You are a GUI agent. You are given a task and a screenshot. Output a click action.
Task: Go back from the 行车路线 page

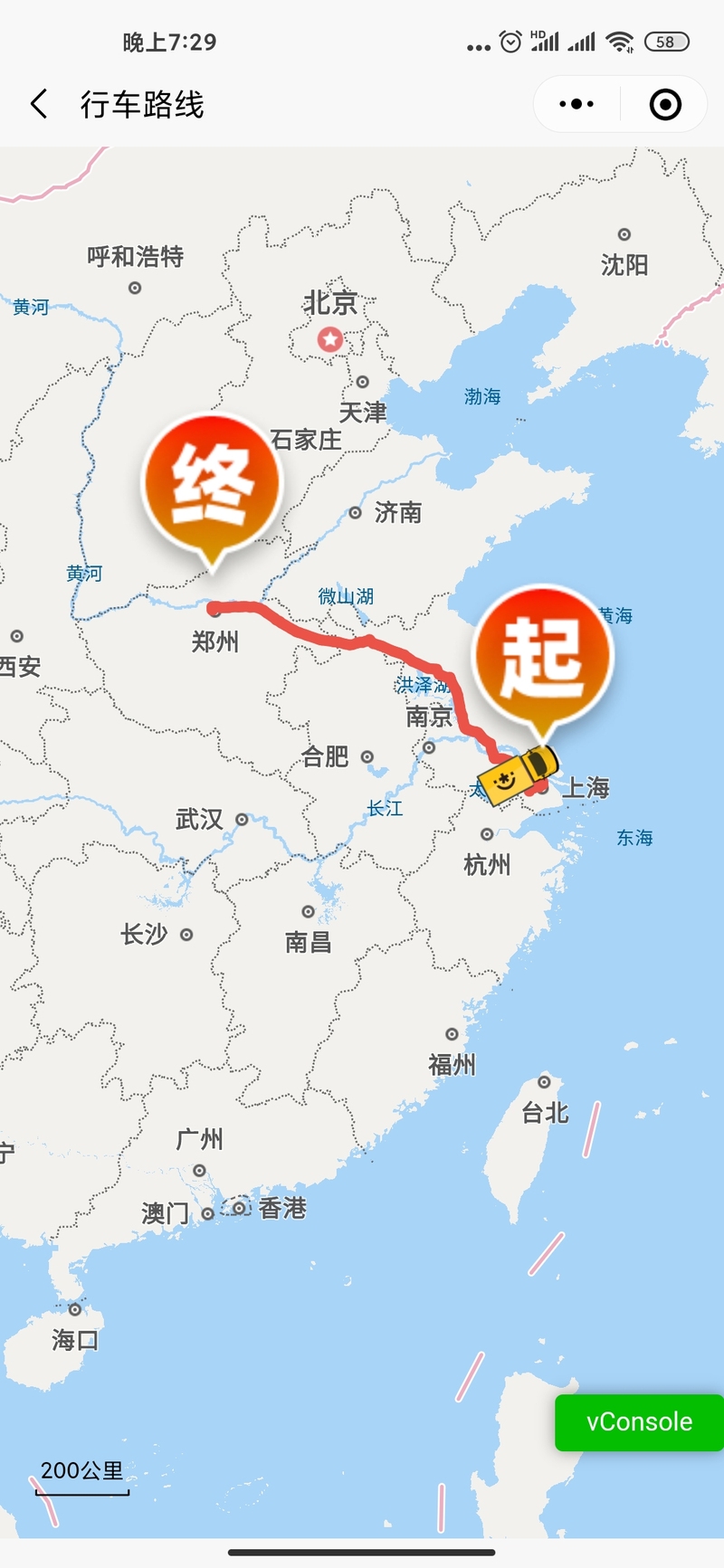point(39,104)
